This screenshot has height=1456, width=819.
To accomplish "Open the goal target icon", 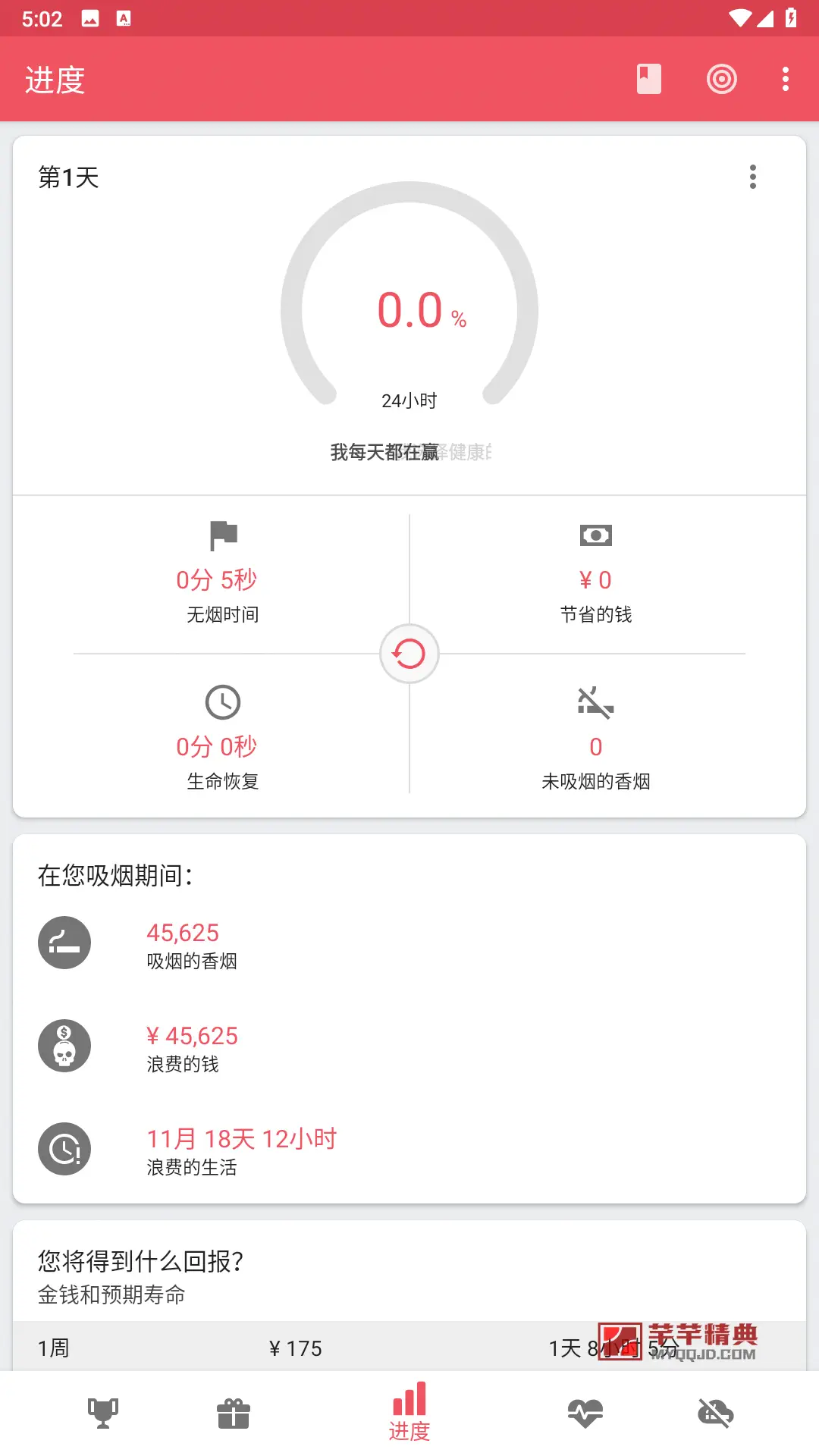I will (721, 79).
